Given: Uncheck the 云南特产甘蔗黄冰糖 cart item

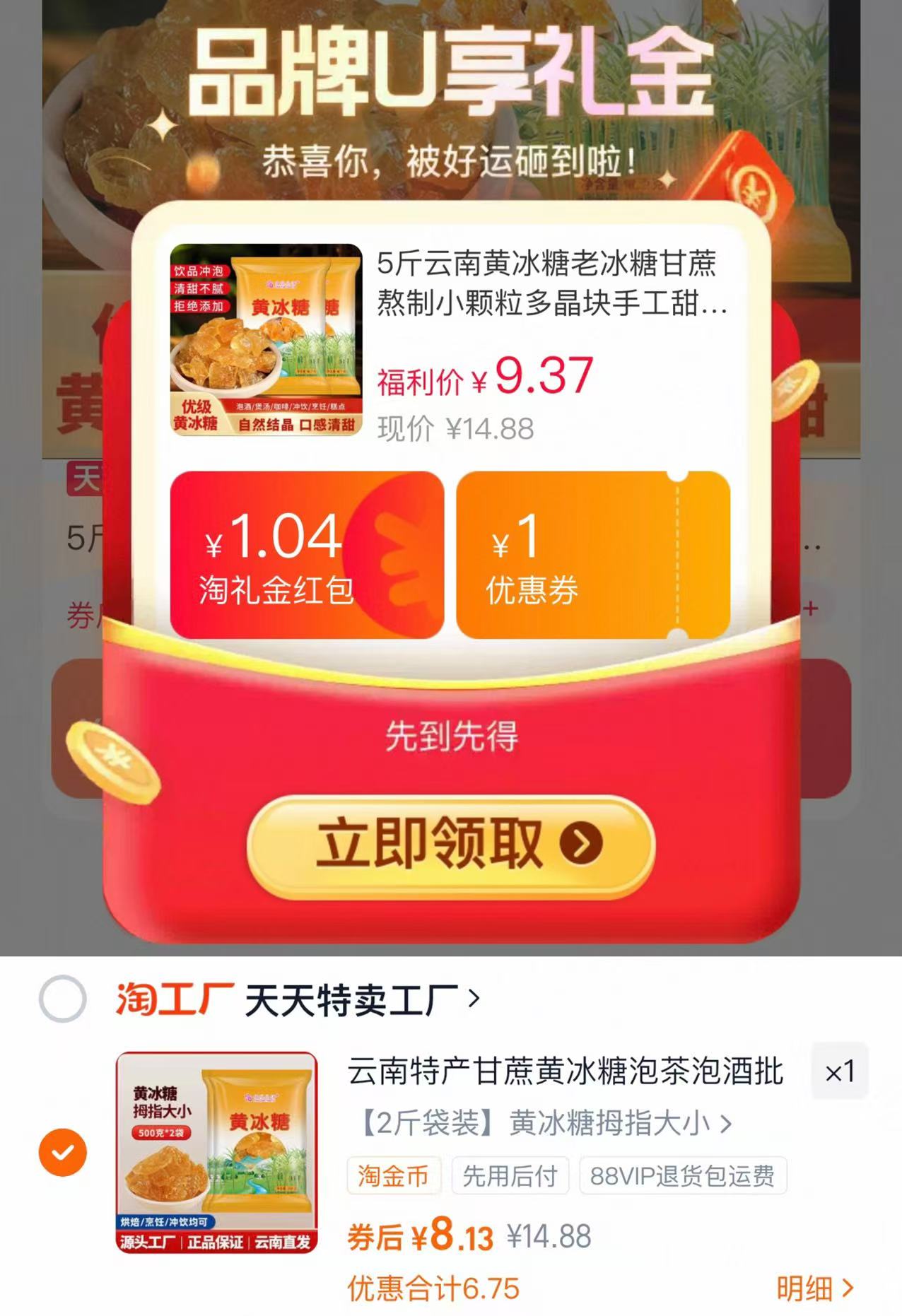Looking at the screenshot, I should (63, 1153).
